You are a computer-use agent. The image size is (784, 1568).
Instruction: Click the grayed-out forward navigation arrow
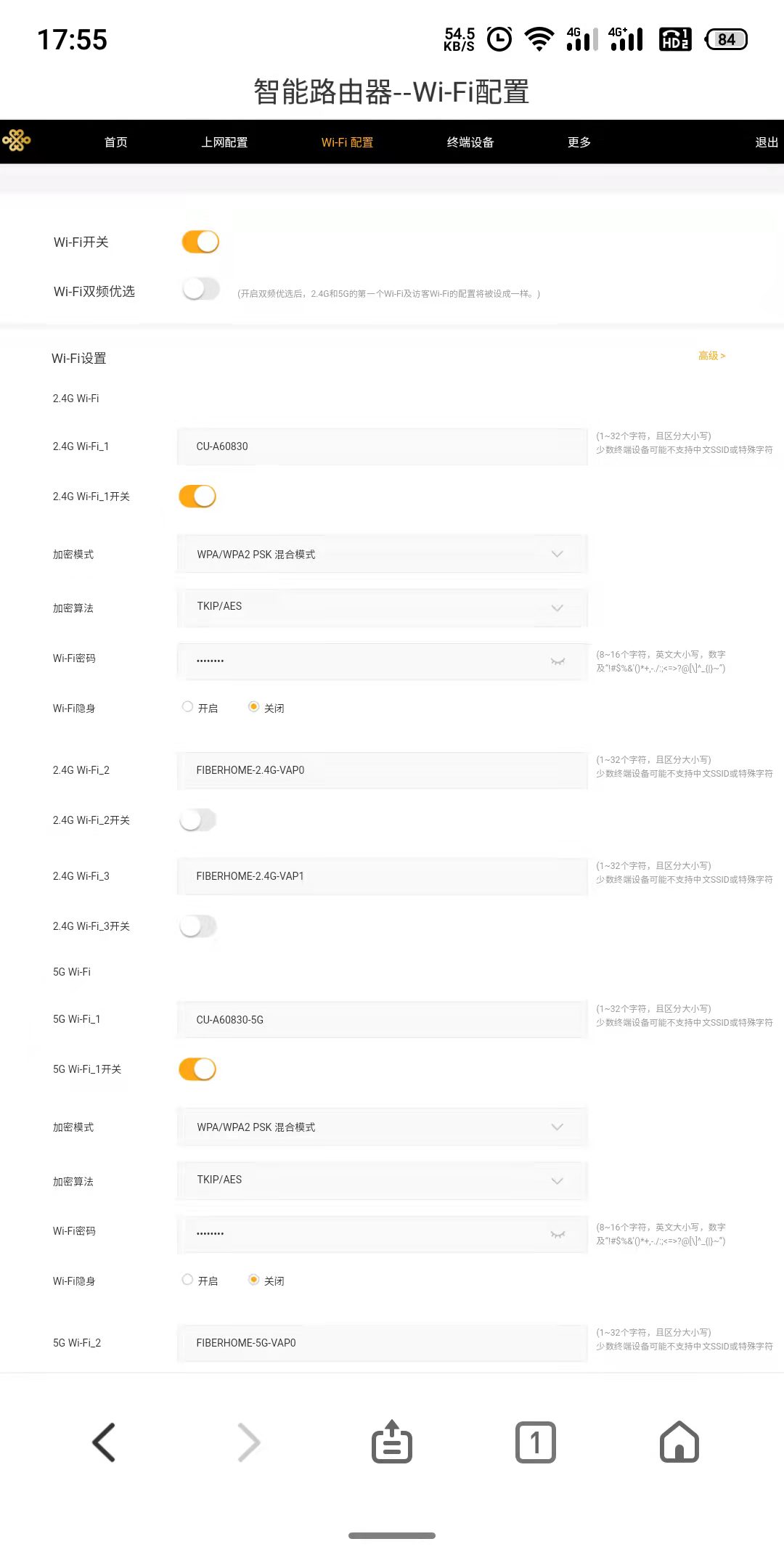[x=248, y=1442]
